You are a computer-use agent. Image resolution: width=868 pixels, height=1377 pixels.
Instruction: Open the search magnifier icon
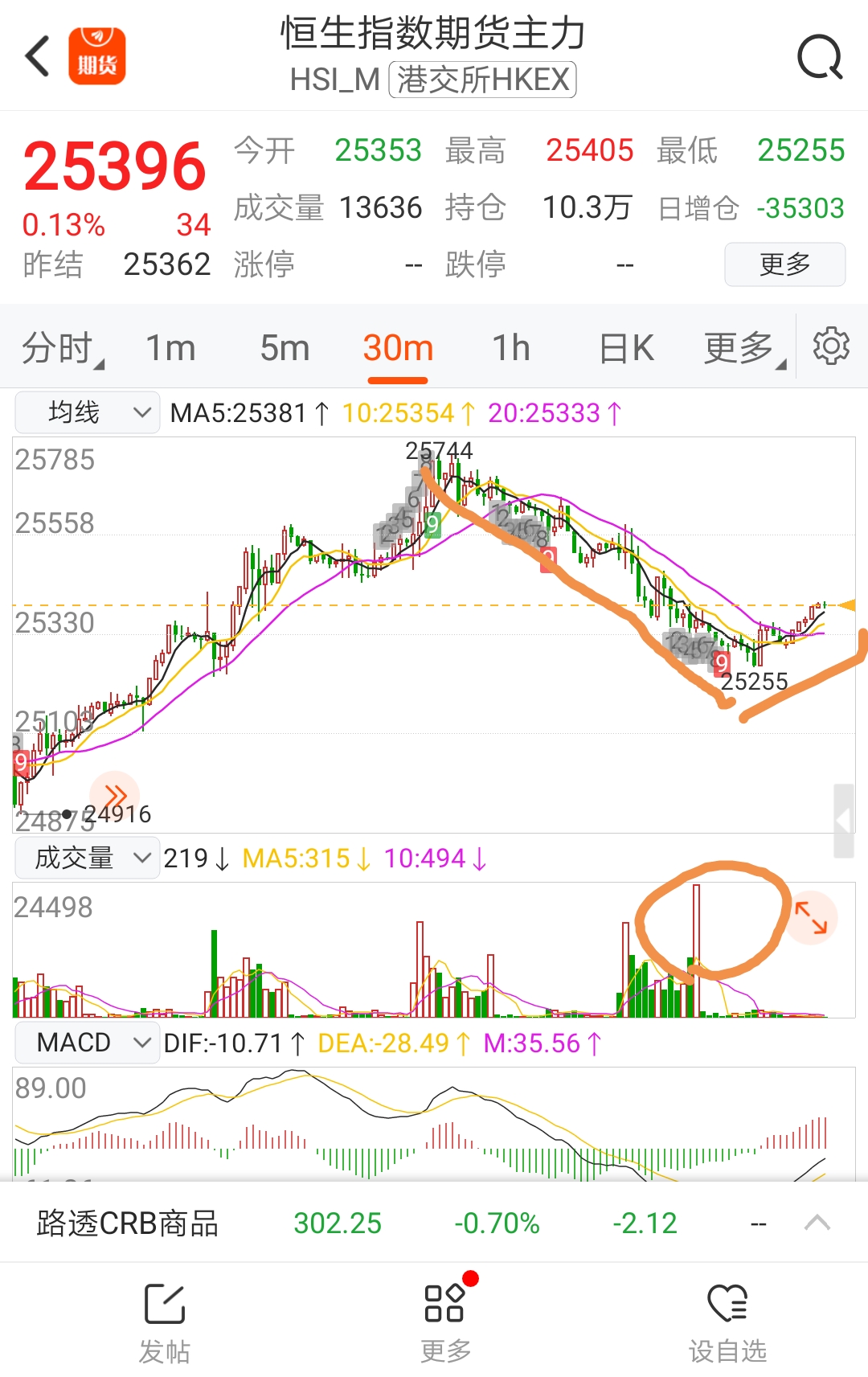(820, 57)
